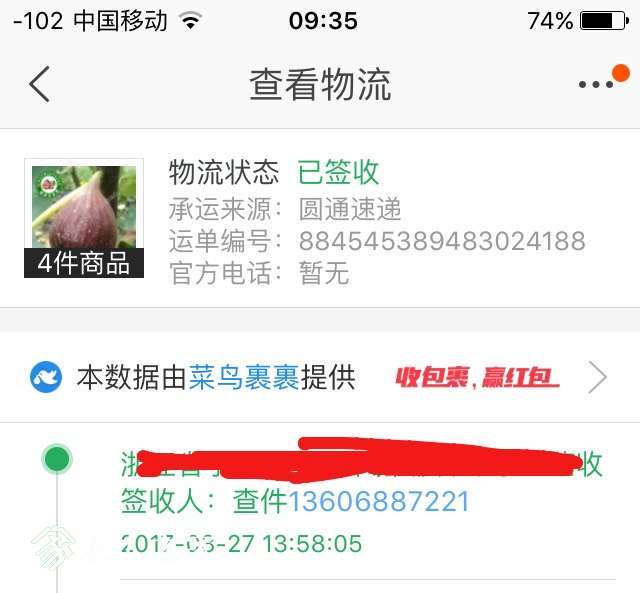Call the courier number 13606887221

tap(379, 501)
